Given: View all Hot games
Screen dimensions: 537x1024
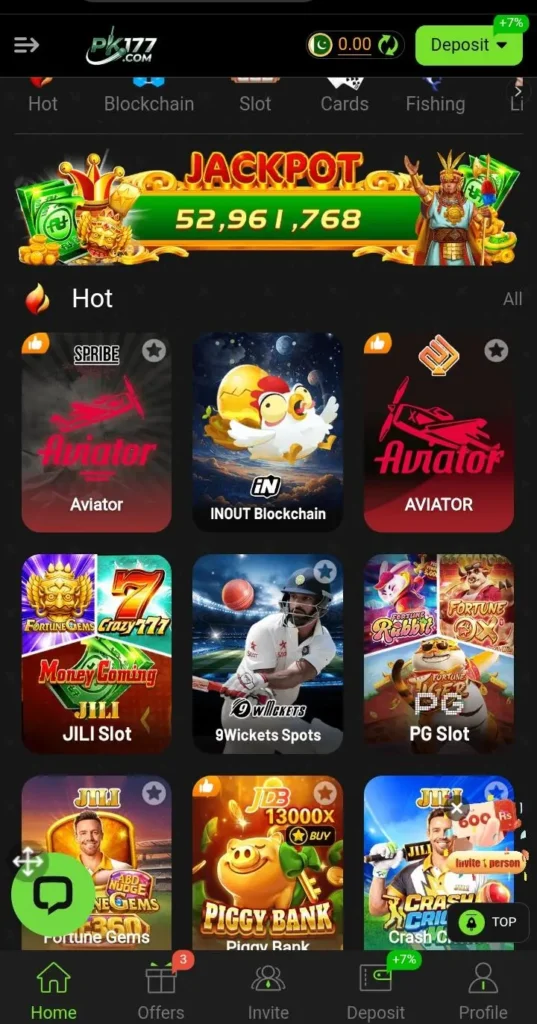Looking at the screenshot, I should tap(512, 299).
